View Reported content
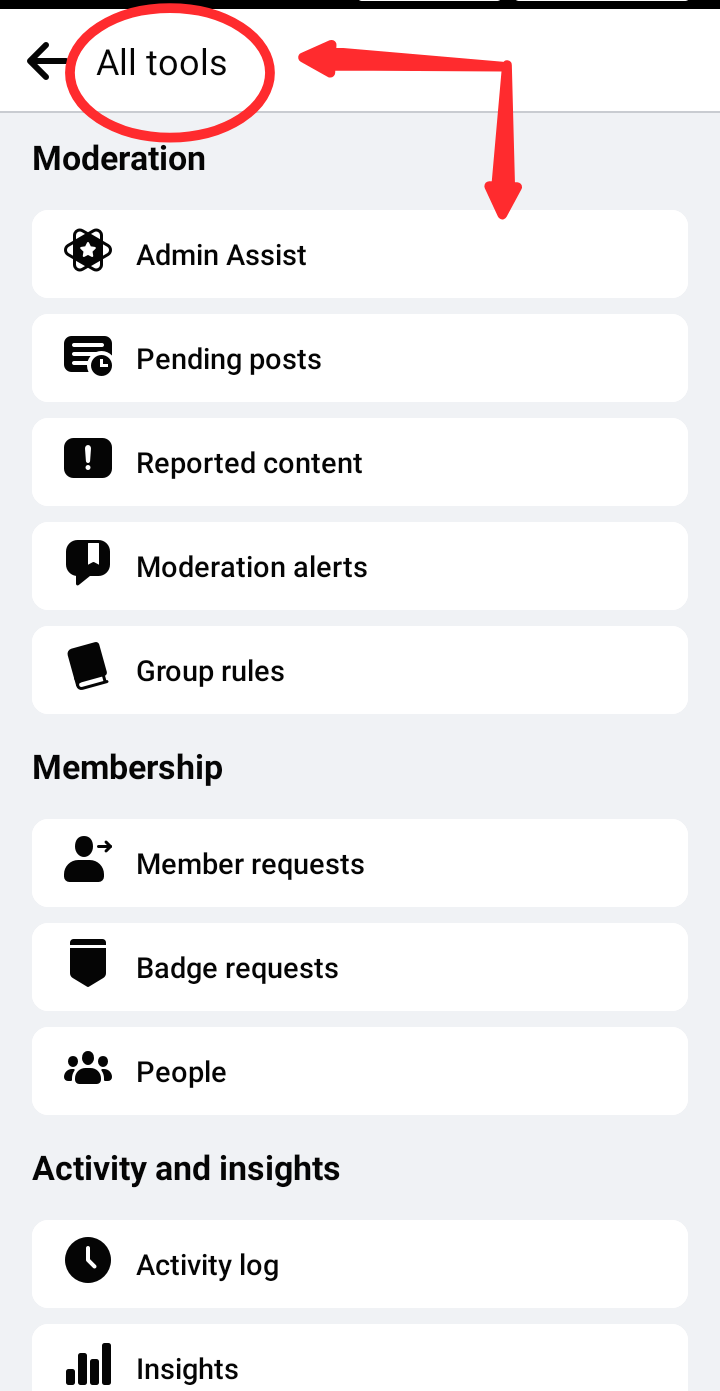Viewport: 720px width, 1391px height. click(x=360, y=461)
